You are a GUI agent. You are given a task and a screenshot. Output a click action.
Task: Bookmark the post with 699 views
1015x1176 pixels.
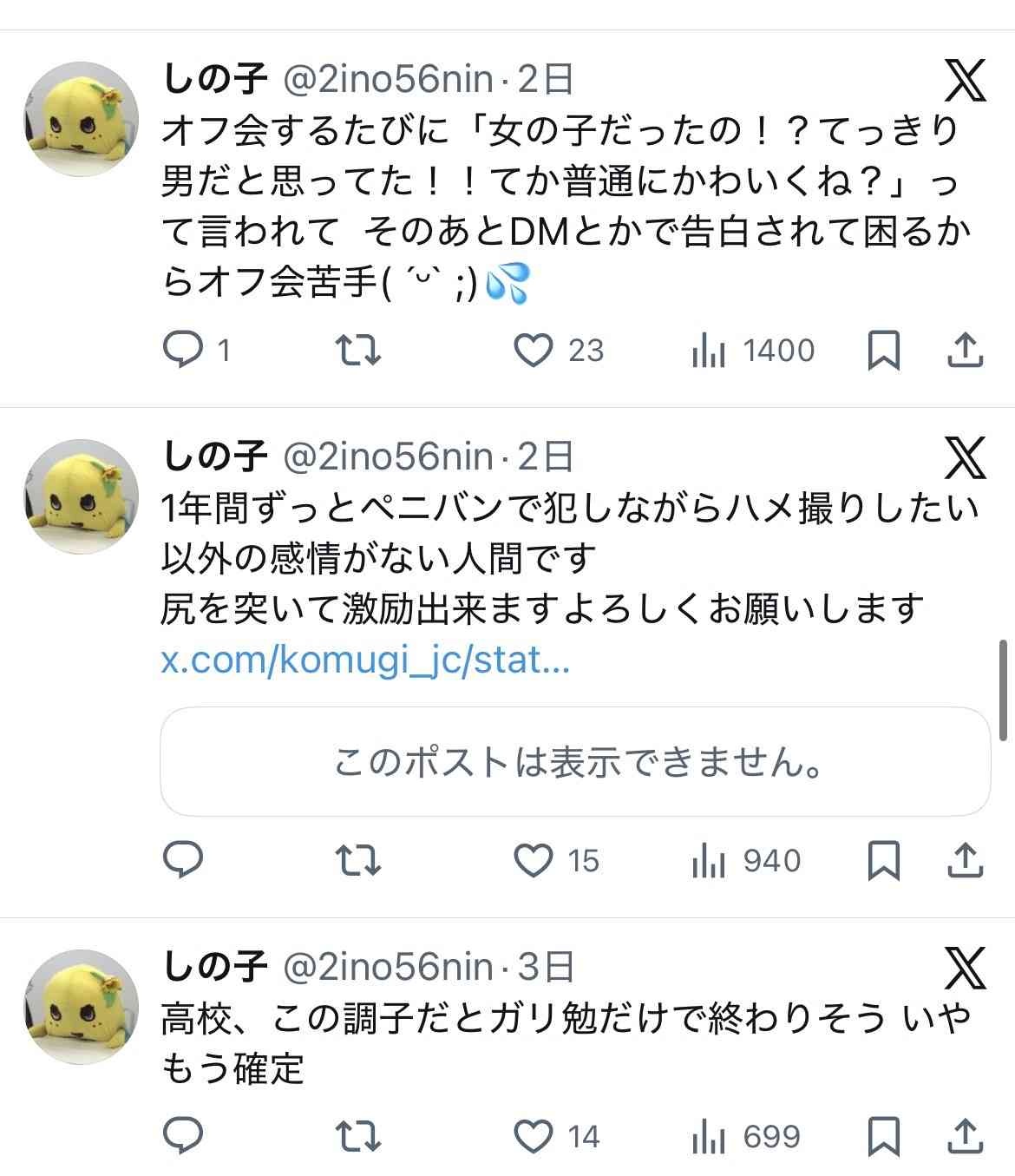[883, 1136]
